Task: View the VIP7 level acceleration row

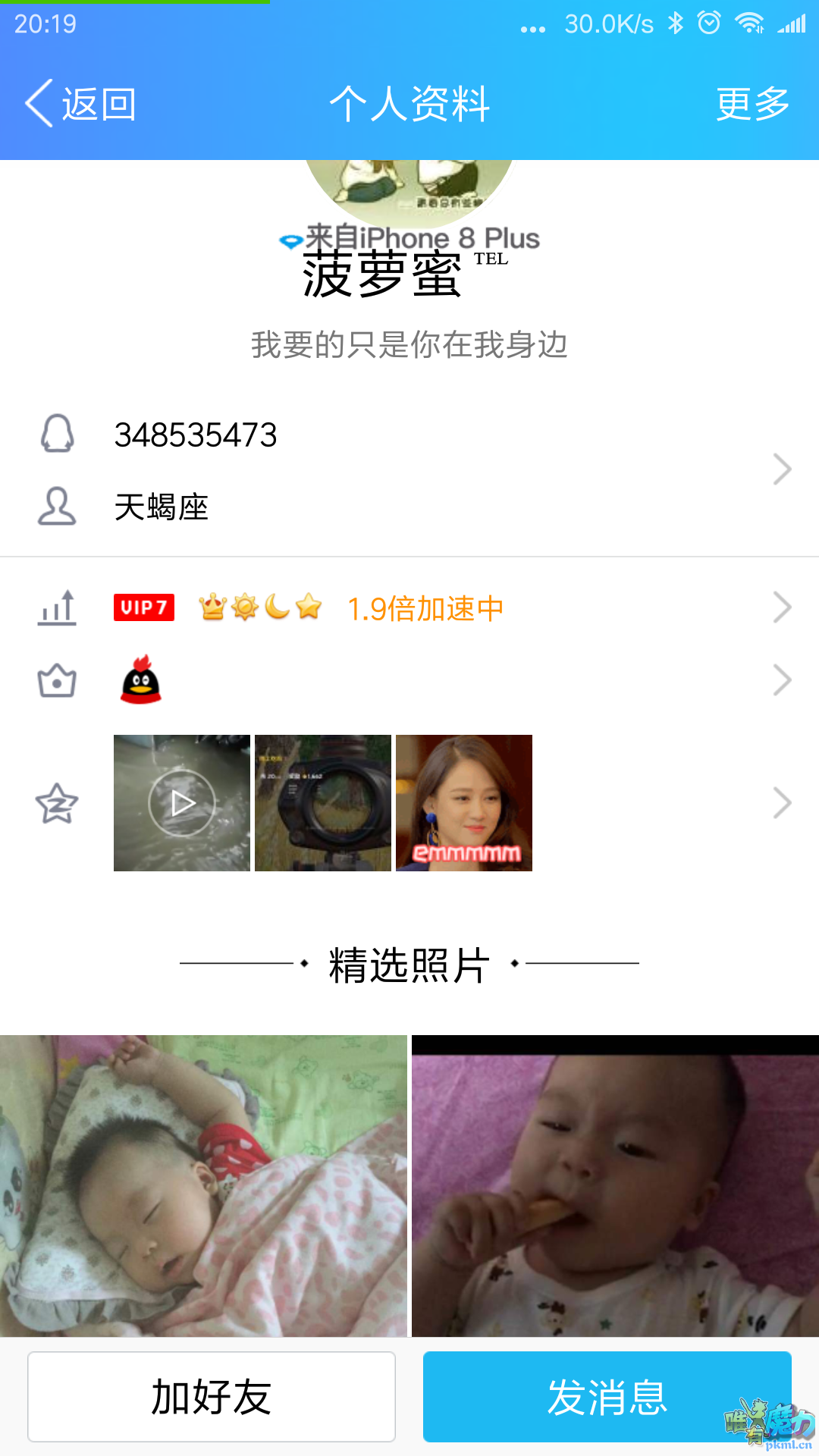Action: (409, 608)
